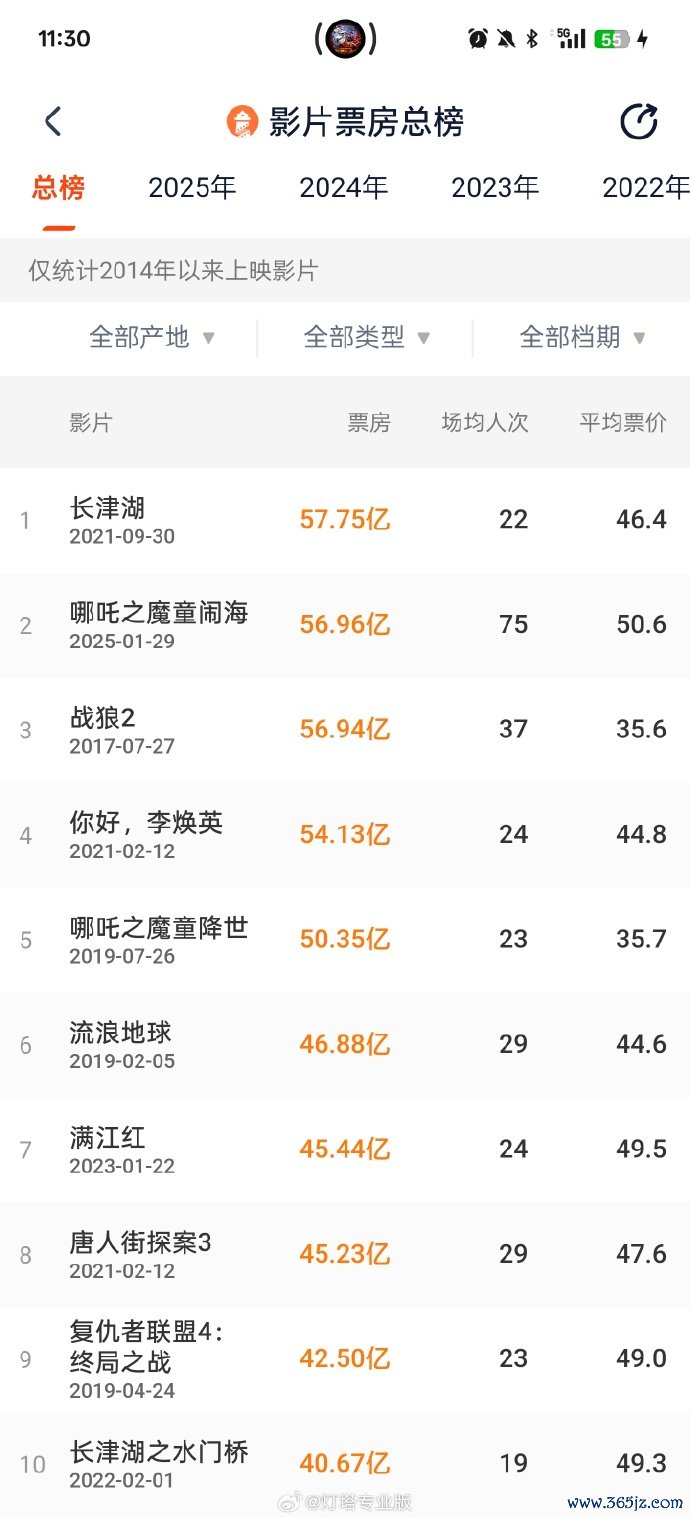Go back using the top-left arrow
The width and height of the screenshot is (690, 1518).
tap(53, 122)
